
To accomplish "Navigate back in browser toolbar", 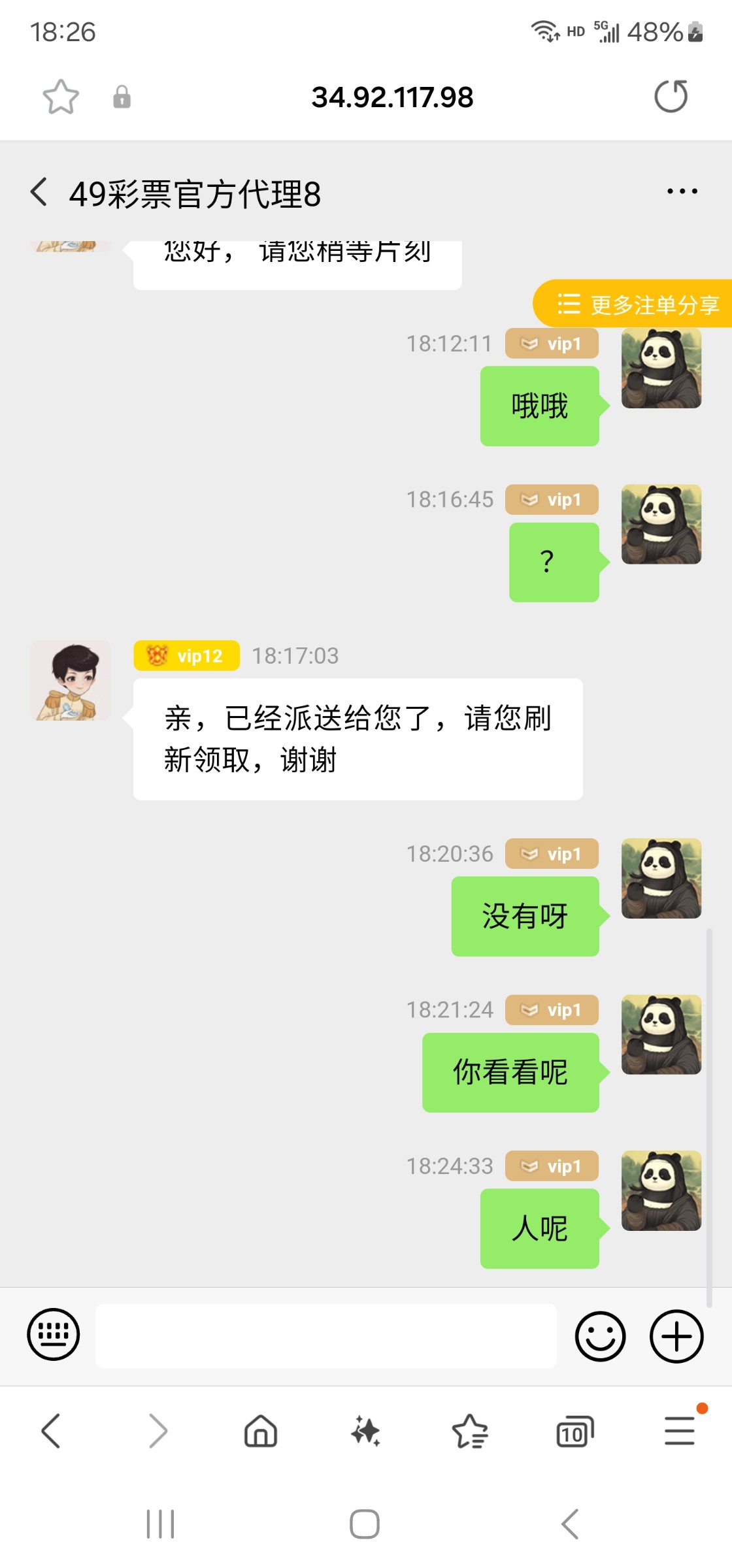I will [51, 1431].
